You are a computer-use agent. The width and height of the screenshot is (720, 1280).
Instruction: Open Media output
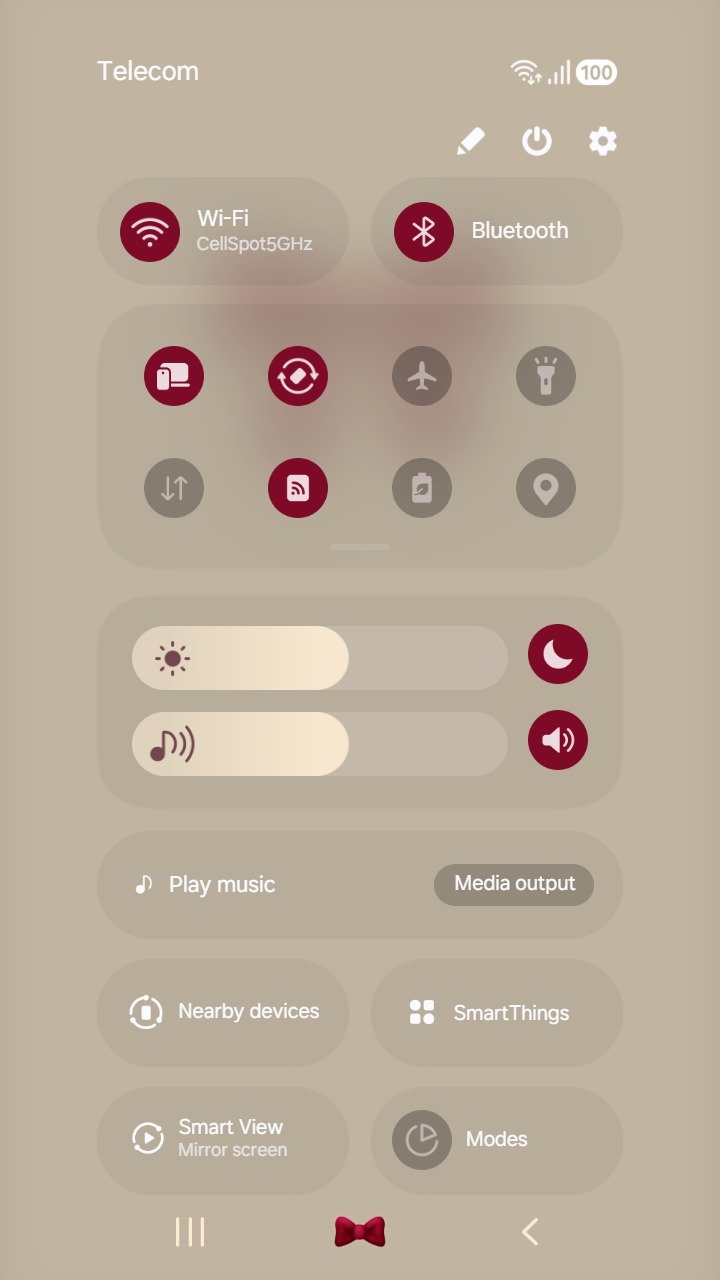pos(514,884)
